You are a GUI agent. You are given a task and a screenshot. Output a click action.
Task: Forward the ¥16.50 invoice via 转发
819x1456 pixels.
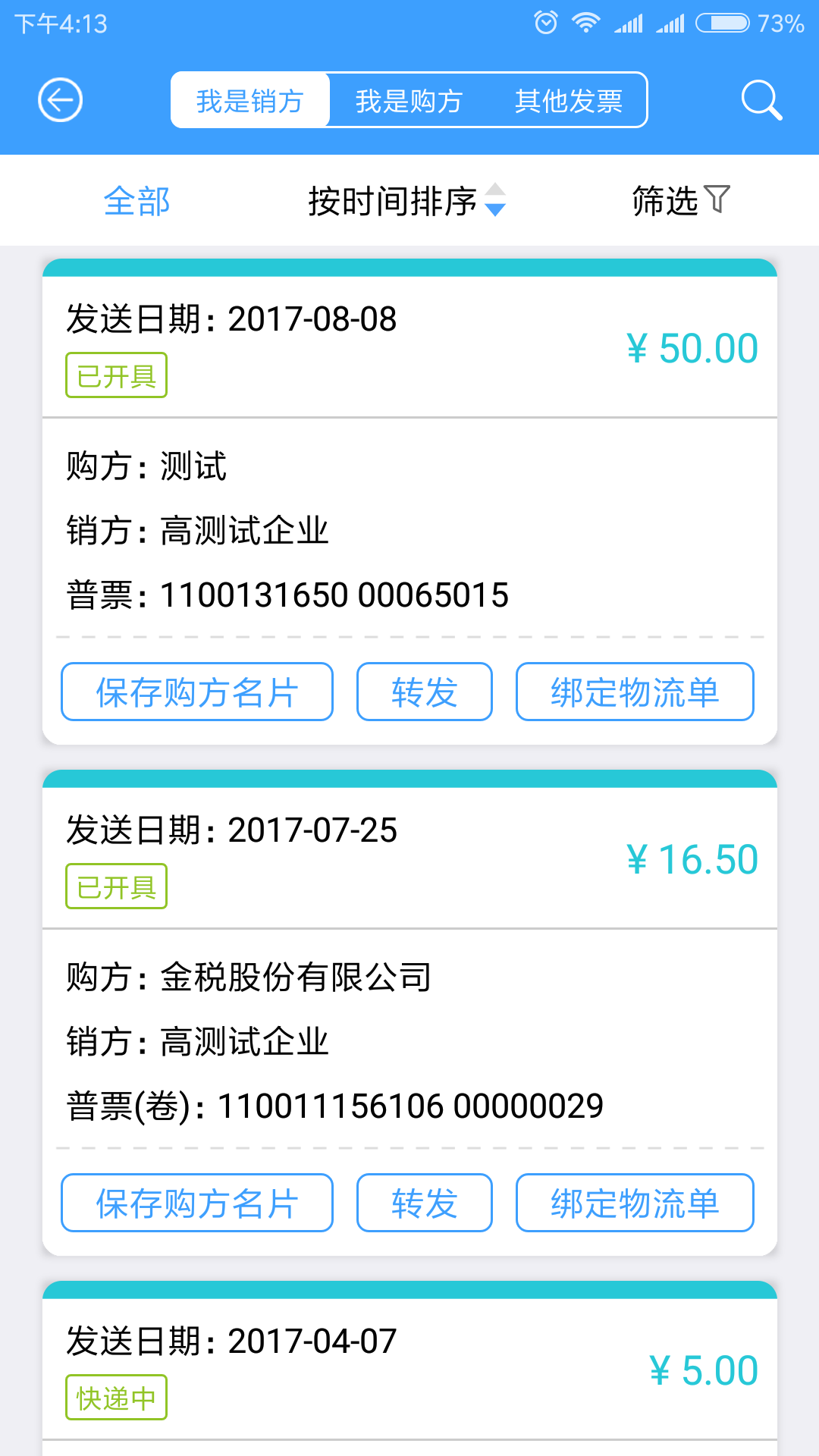coord(425,1203)
